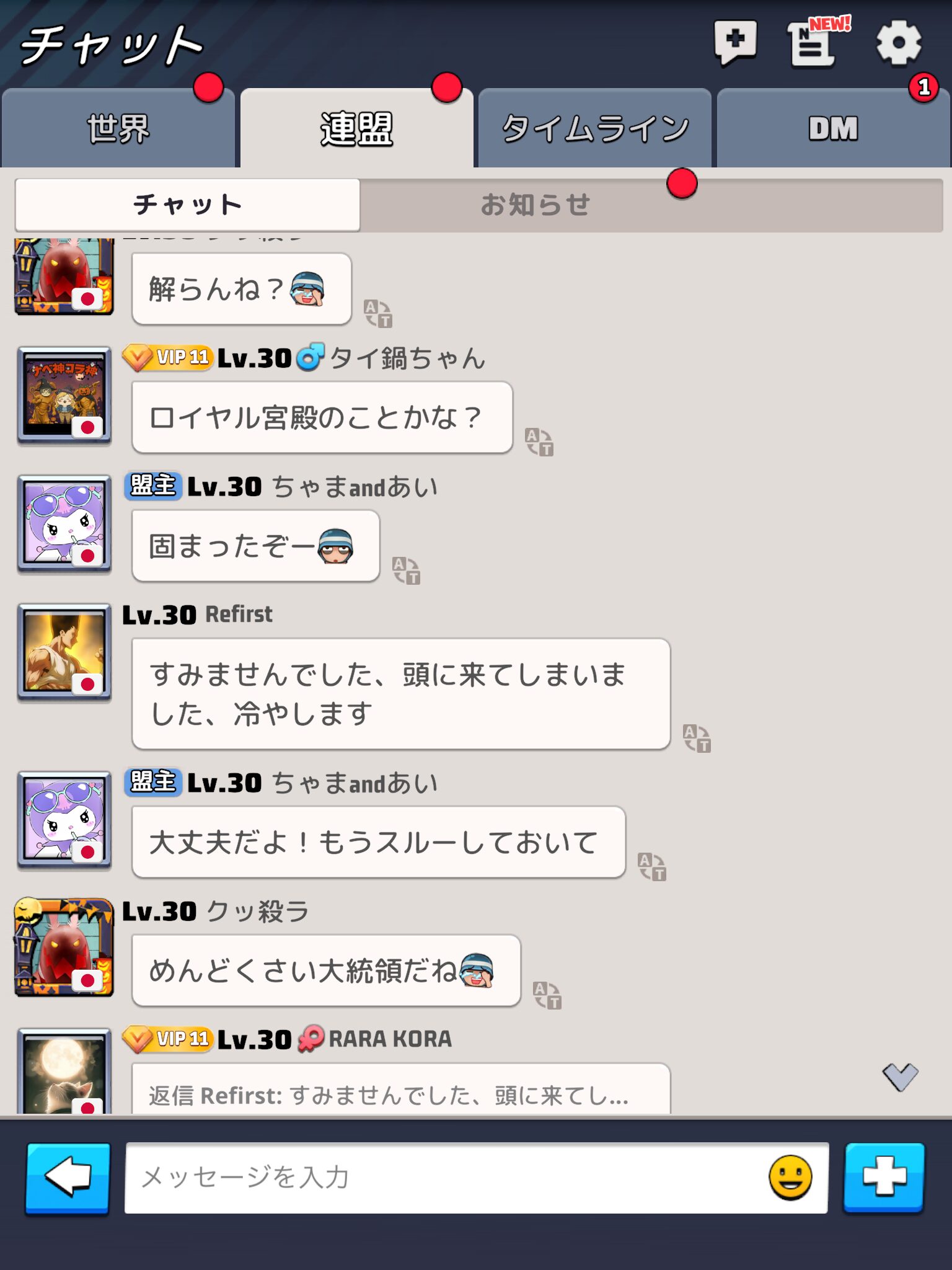Image resolution: width=952 pixels, height=1270 pixels.
Task: View Refirst's profile avatar
Action: tap(64, 652)
